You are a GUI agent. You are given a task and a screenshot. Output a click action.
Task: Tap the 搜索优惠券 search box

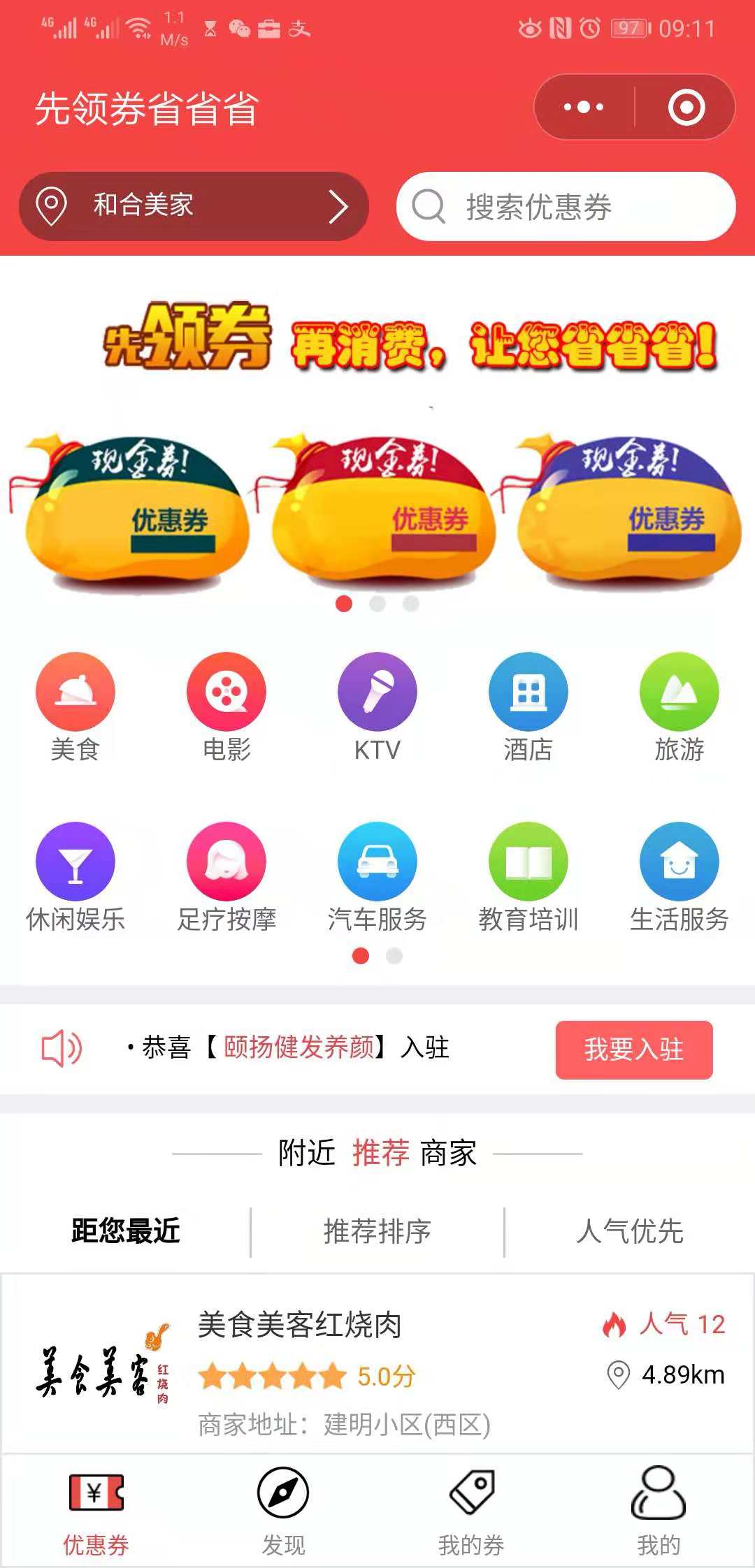pyautogui.click(x=566, y=207)
